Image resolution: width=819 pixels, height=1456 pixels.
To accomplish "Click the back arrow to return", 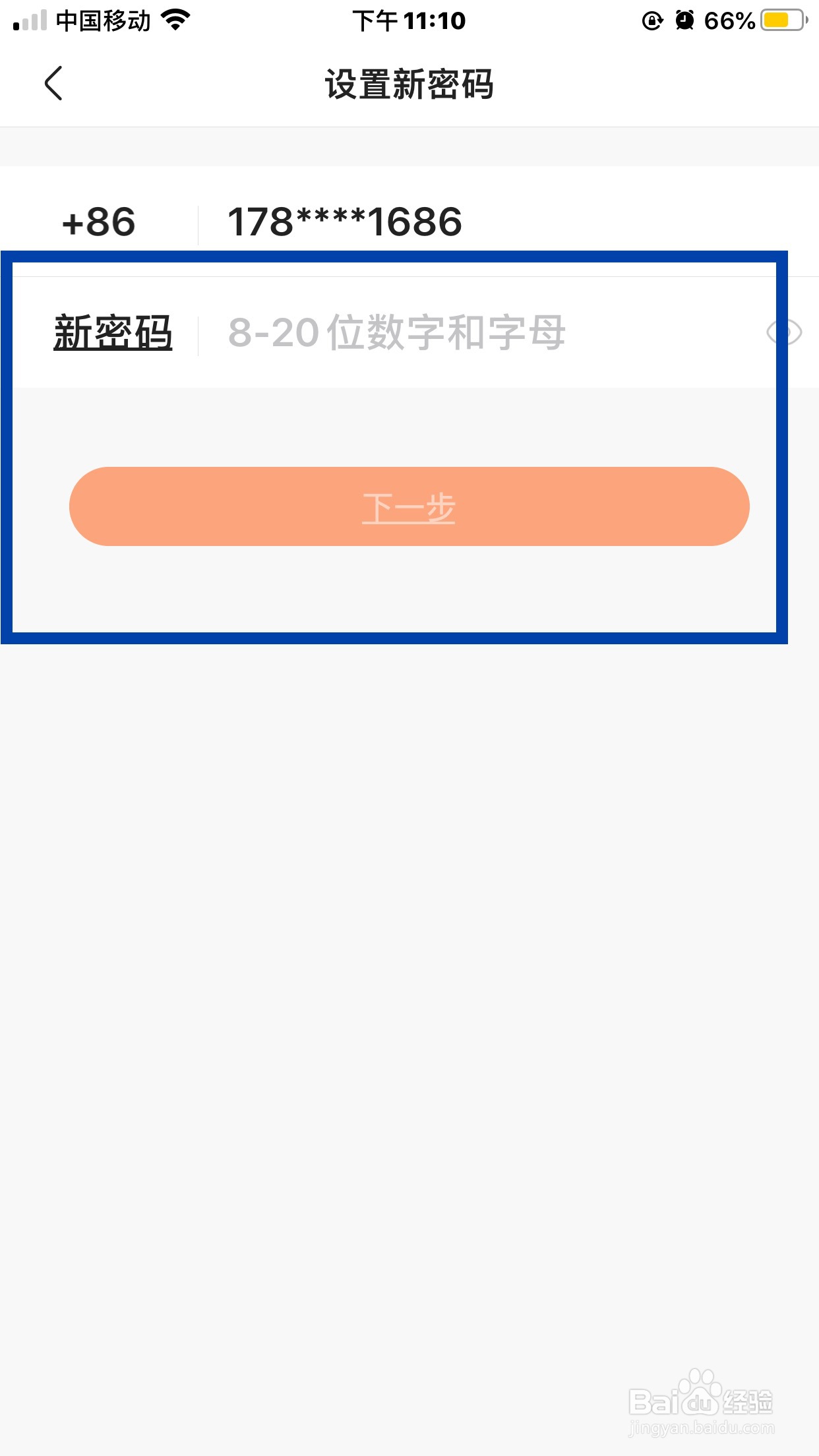I will (x=54, y=84).
